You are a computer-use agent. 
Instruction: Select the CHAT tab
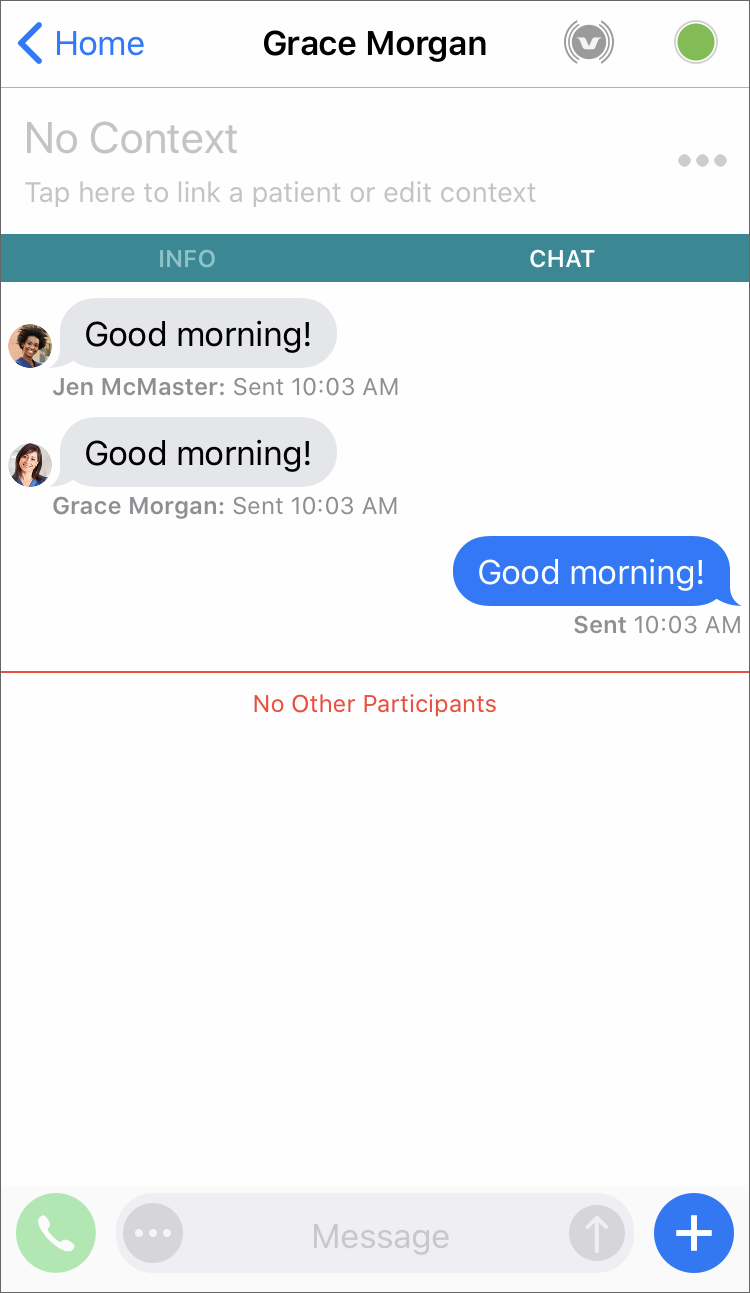[x=562, y=259]
